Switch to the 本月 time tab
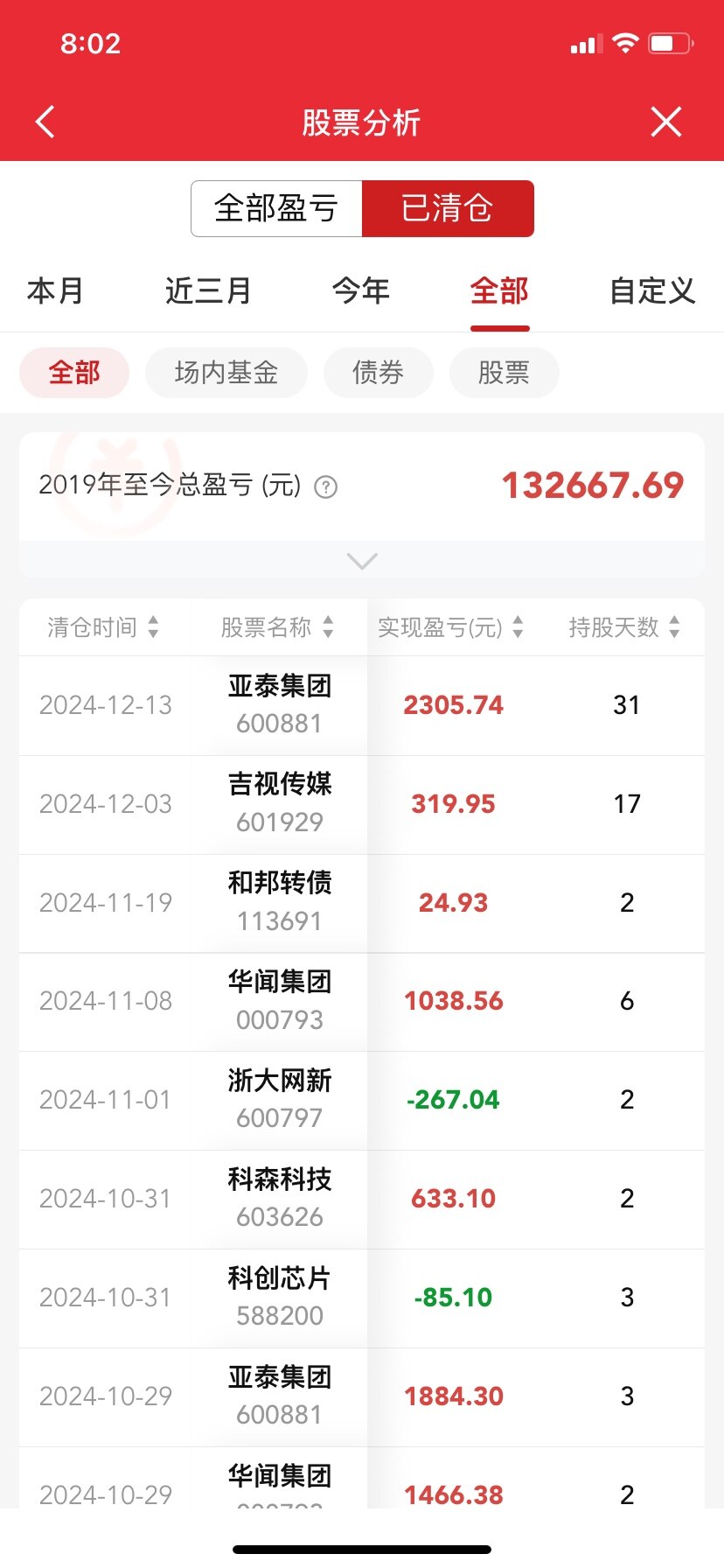Viewport: 724px width, 1568px height. (x=55, y=290)
